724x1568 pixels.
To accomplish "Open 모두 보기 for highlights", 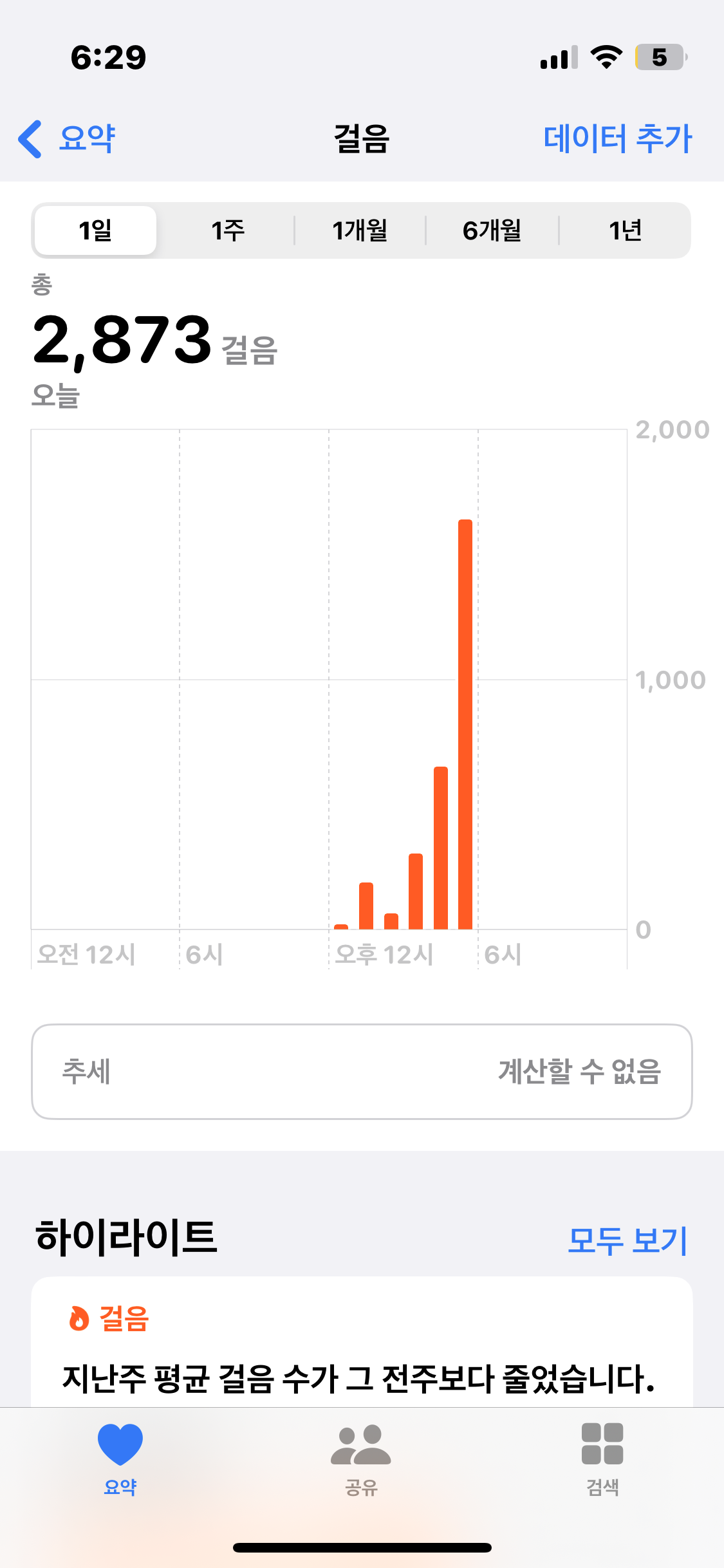I will click(627, 1240).
